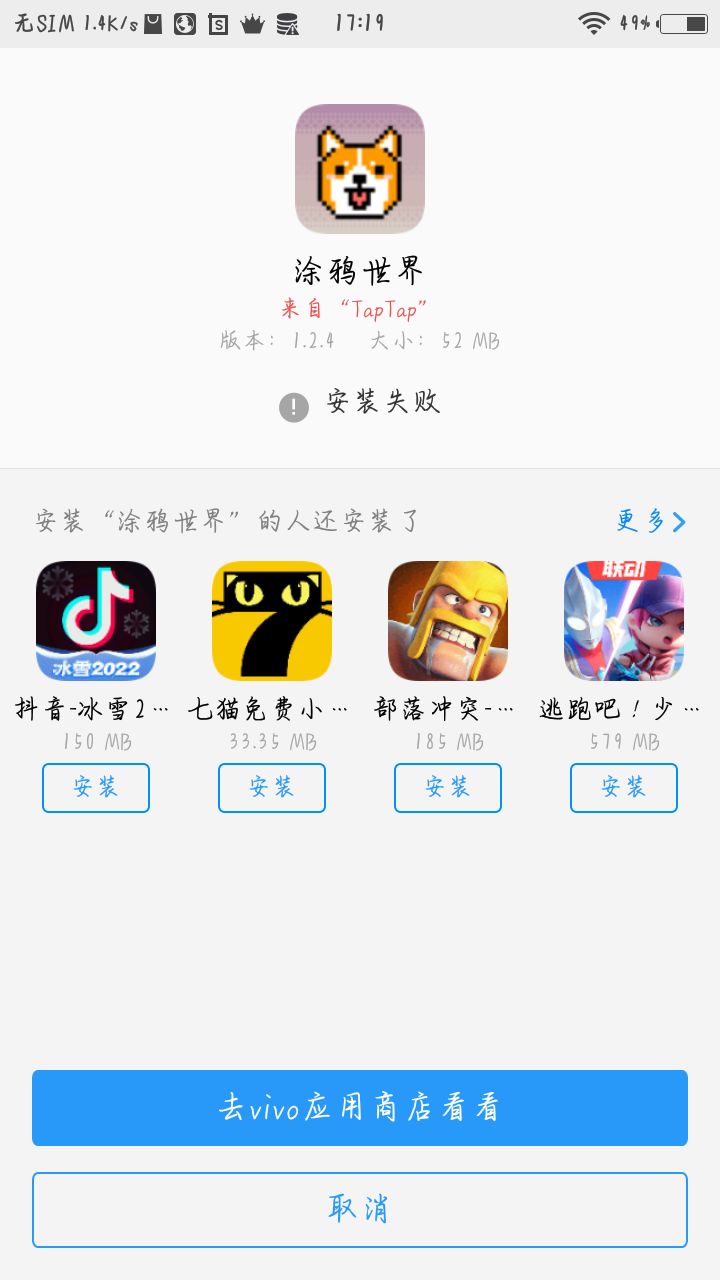Install 七猫免费小说 app
This screenshot has width=720, height=1280.
pos(272,788)
